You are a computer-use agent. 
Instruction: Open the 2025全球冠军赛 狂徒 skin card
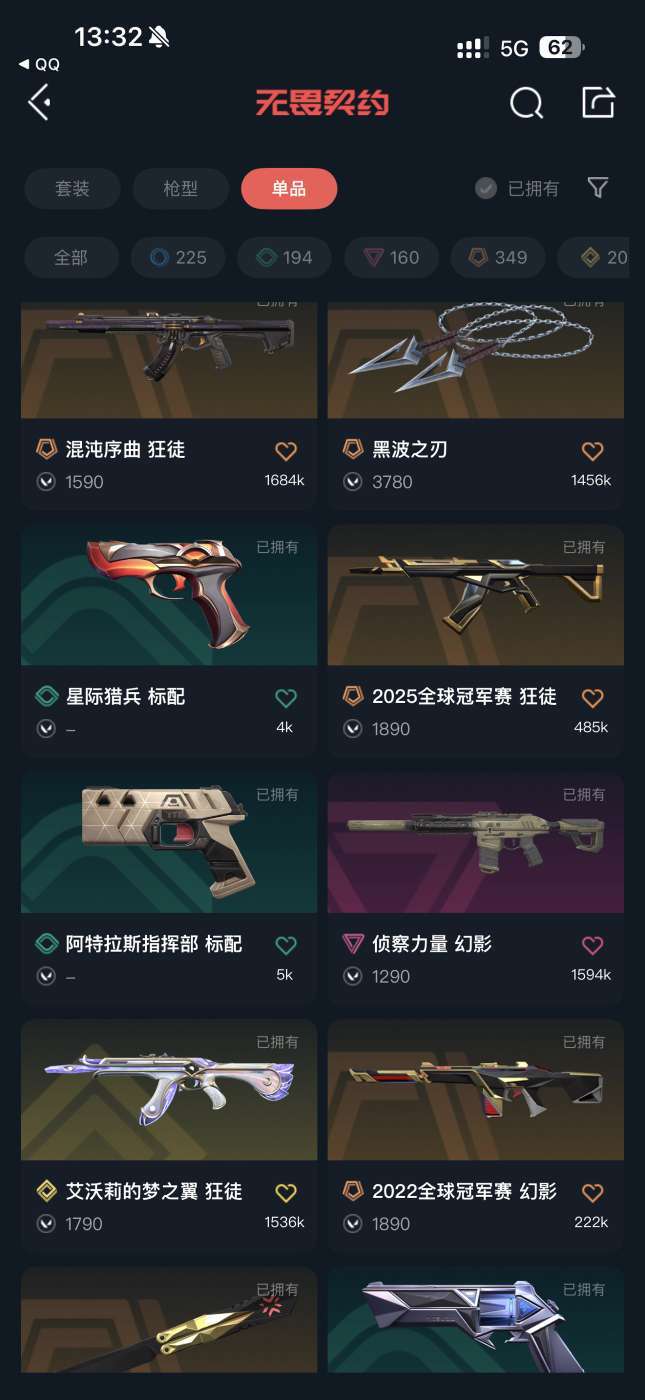point(475,640)
